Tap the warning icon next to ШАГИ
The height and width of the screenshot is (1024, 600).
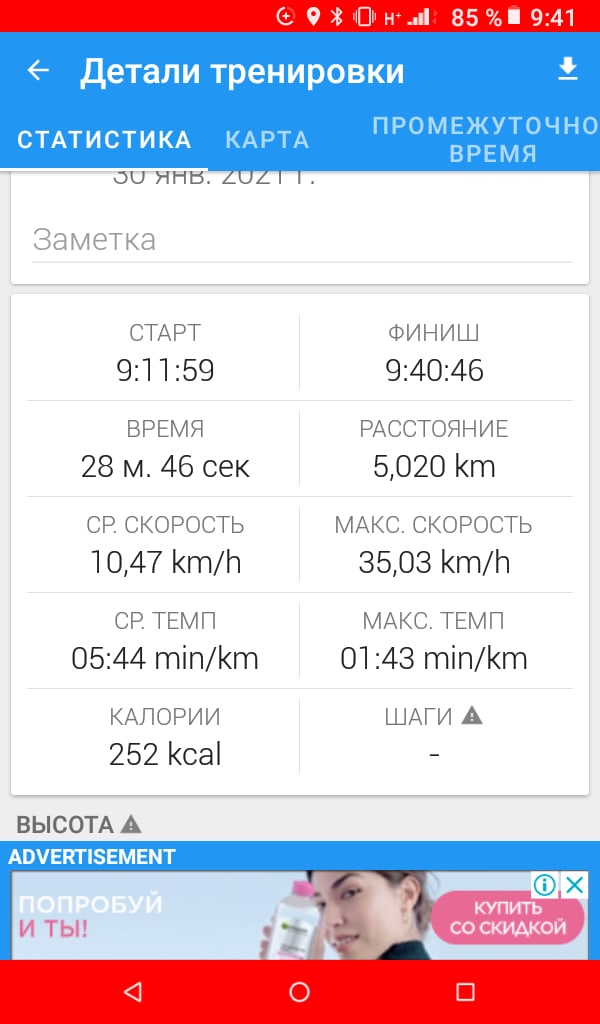tap(472, 715)
